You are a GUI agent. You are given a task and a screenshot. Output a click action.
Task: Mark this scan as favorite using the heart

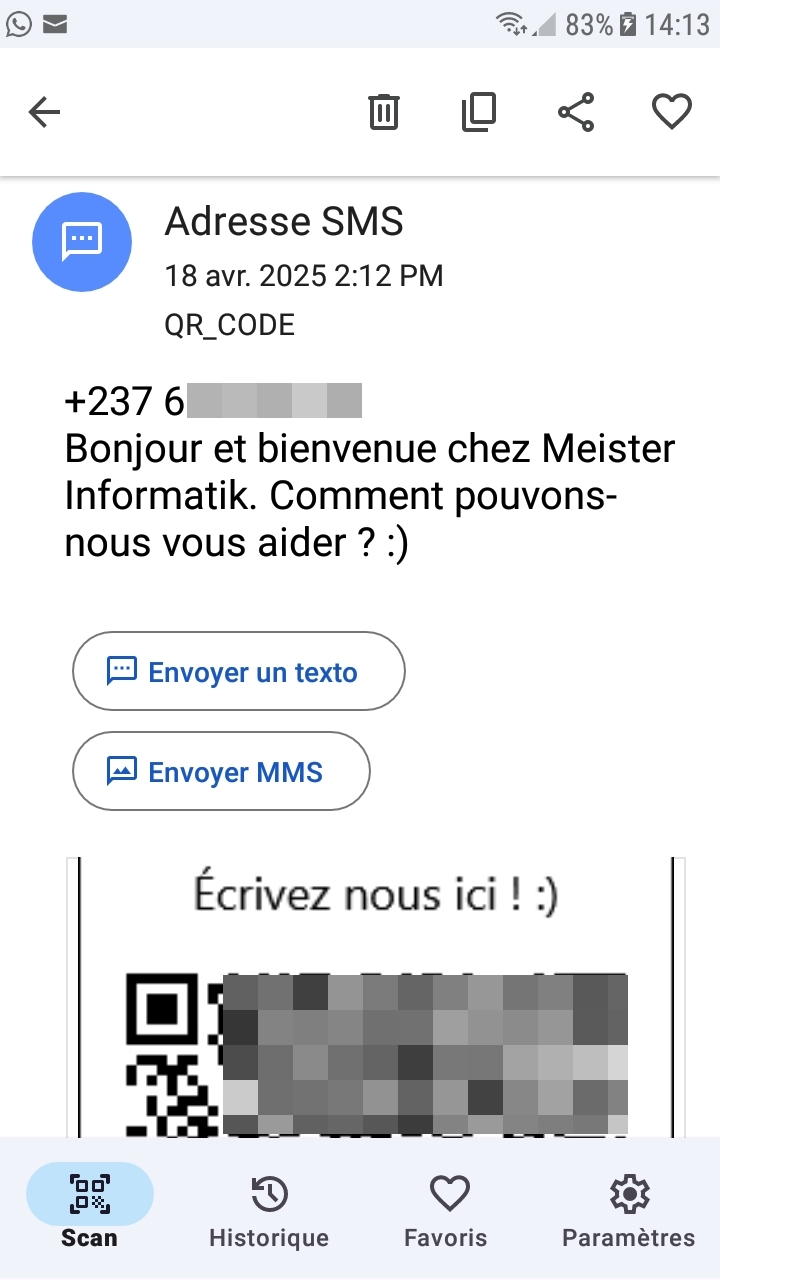670,111
